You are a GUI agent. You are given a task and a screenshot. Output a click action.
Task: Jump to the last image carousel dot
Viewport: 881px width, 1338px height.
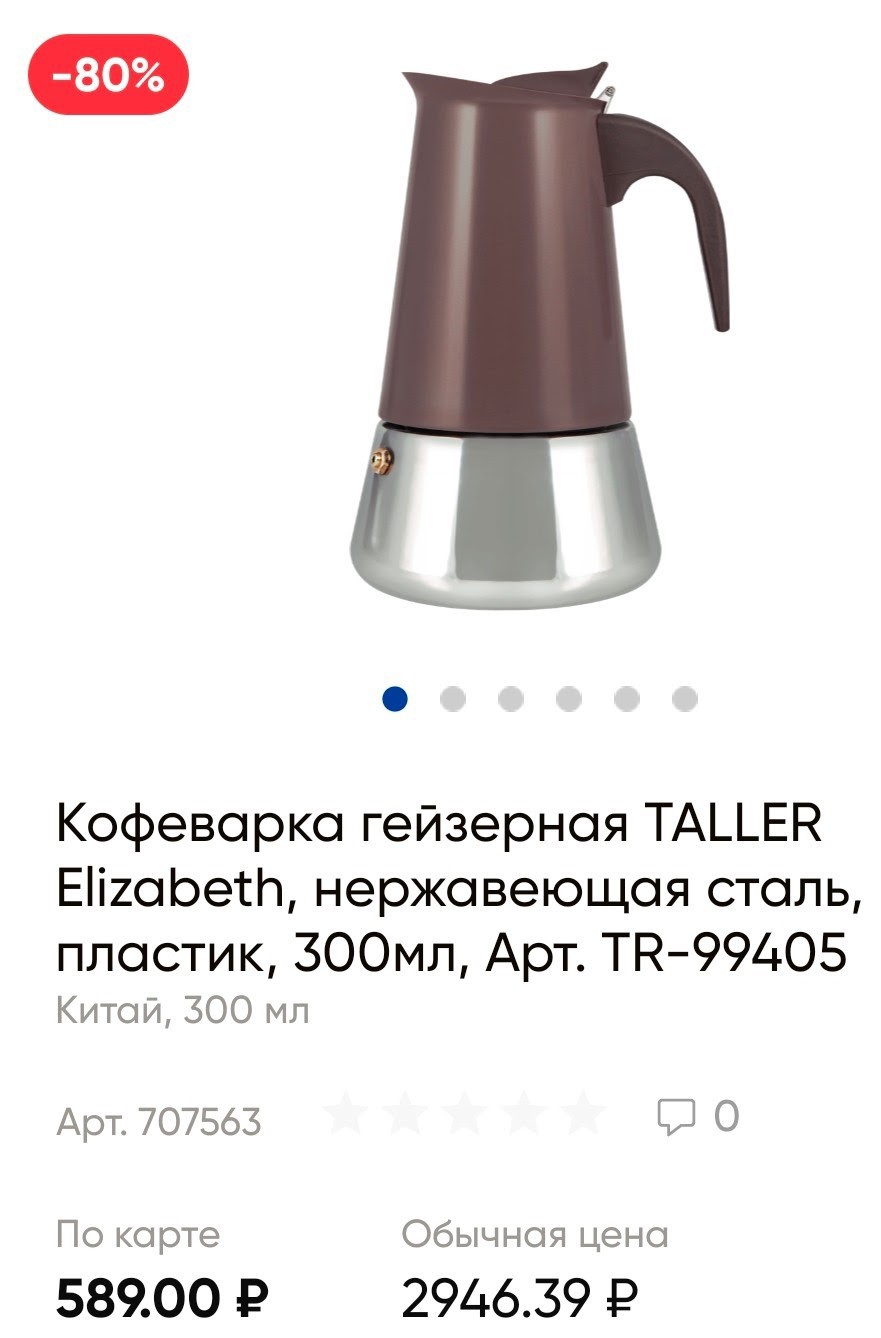[685, 698]
